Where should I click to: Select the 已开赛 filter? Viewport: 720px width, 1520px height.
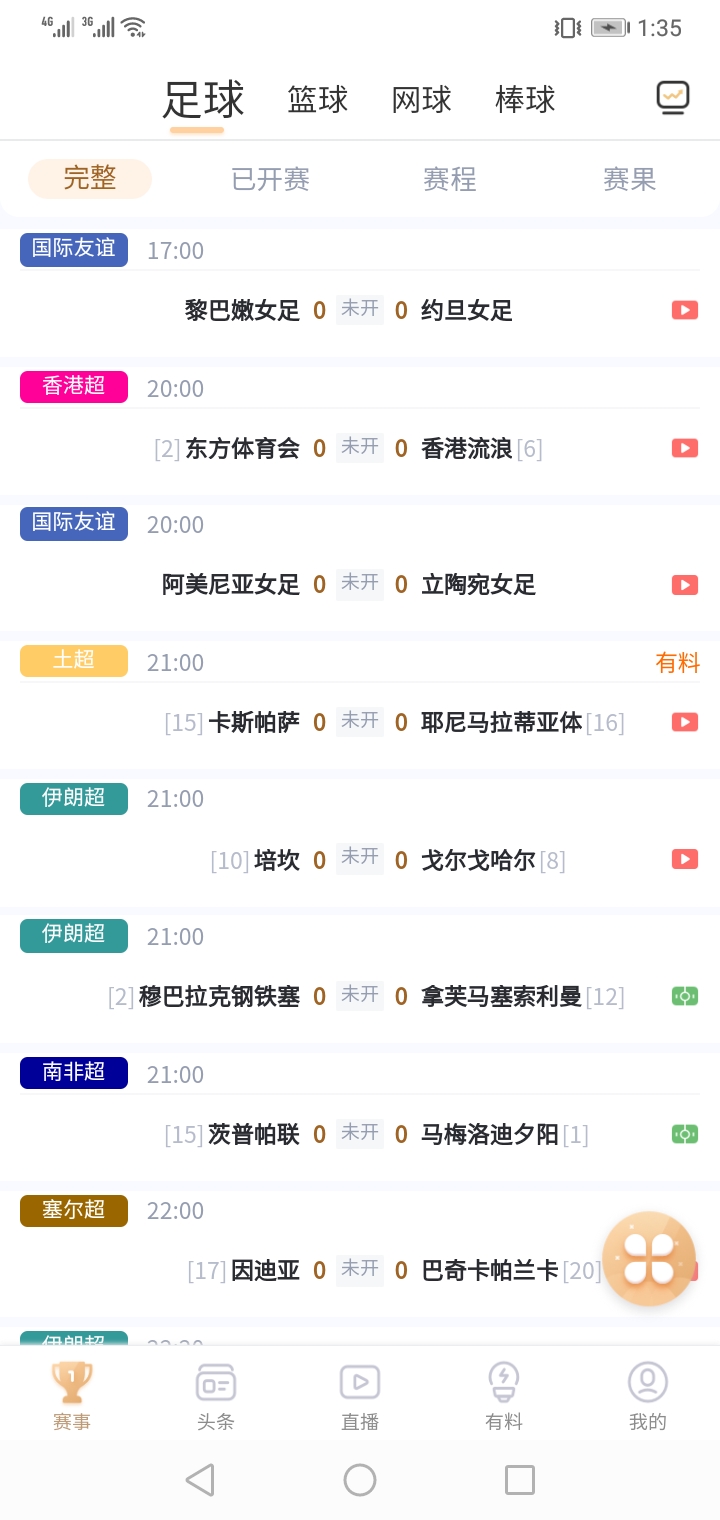(x=269, y=179)
